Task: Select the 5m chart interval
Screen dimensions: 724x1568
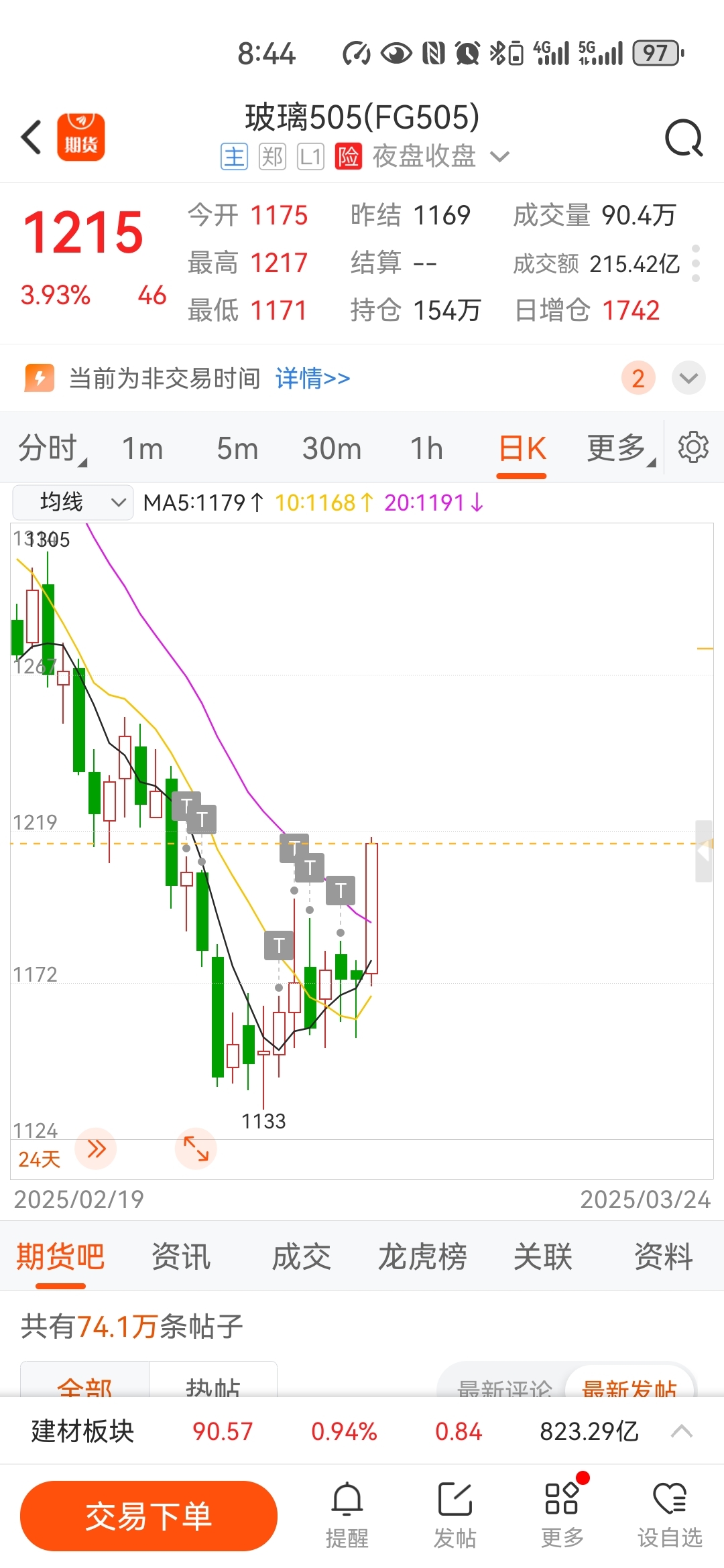Action: pos(237,448)
